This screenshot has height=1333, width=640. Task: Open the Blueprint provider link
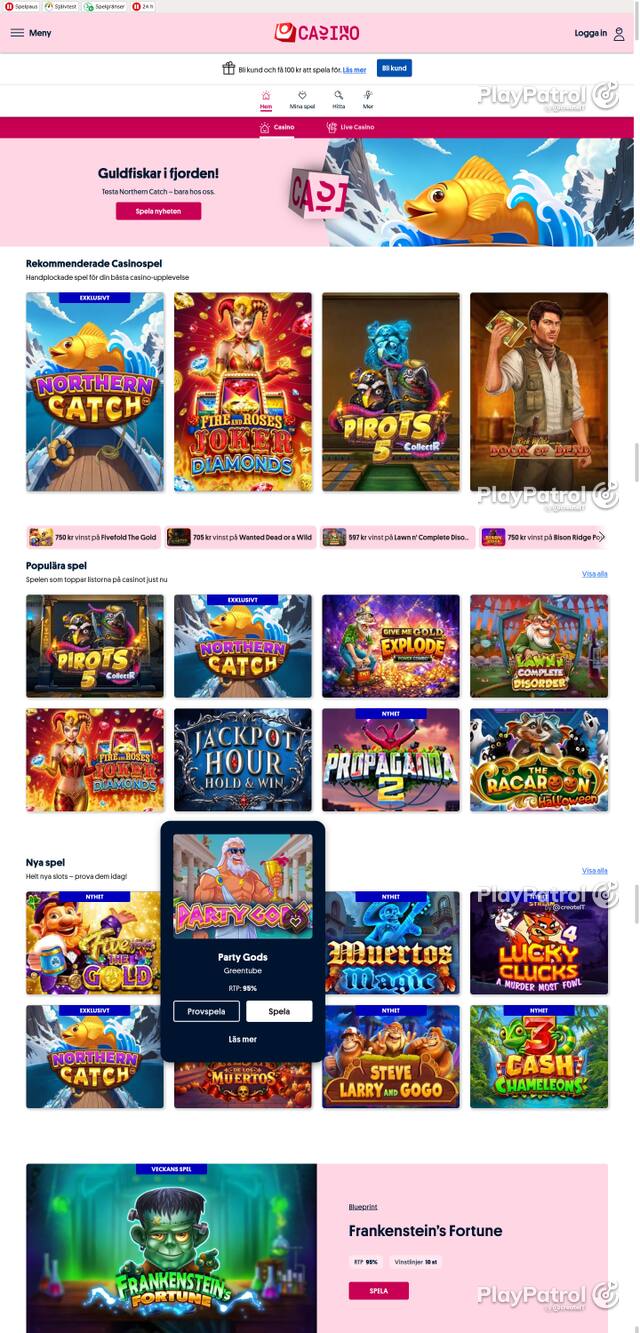363,1207
